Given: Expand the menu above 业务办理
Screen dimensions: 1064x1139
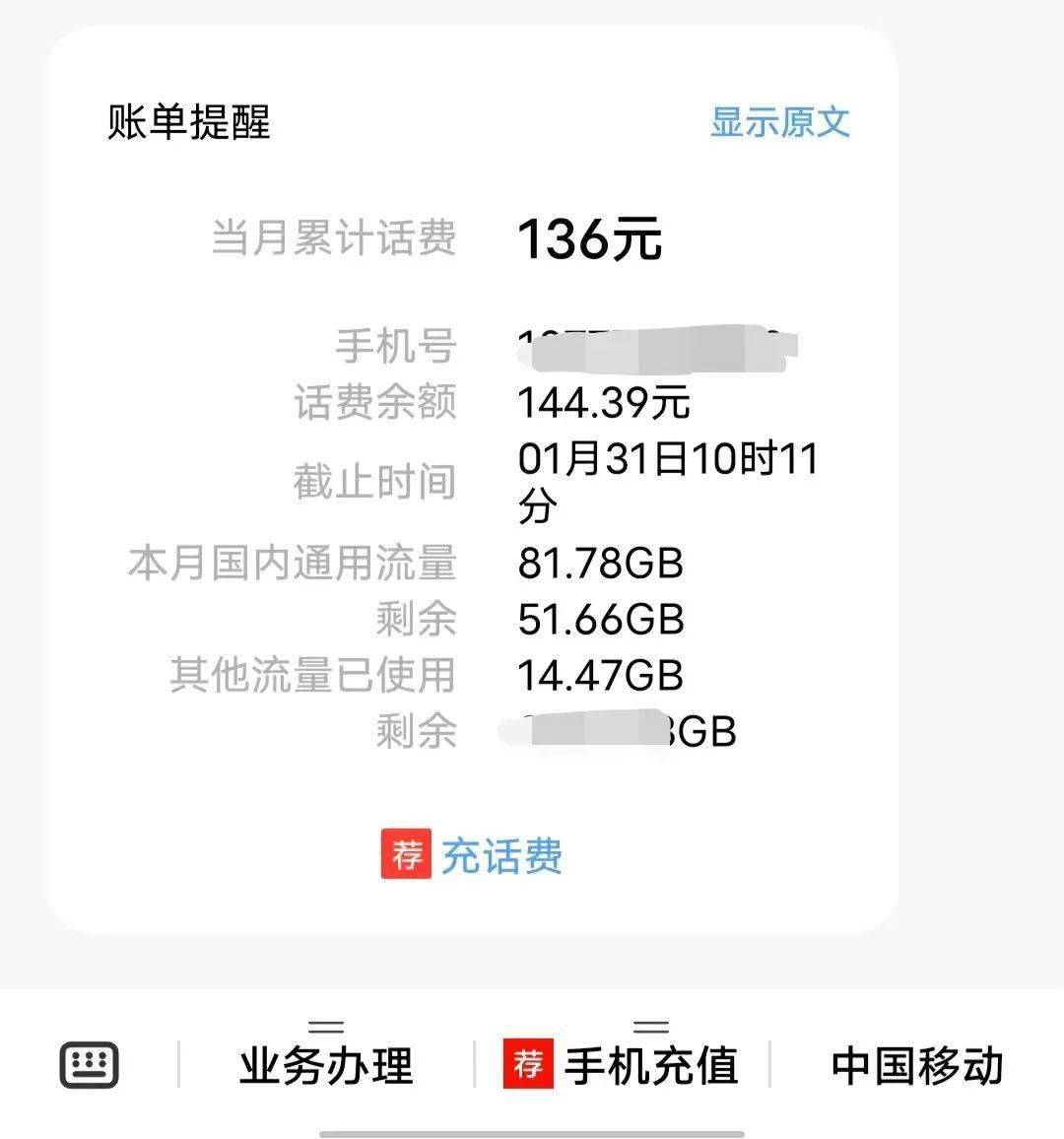Looking at the screenshot, I should click(325, 1025).
